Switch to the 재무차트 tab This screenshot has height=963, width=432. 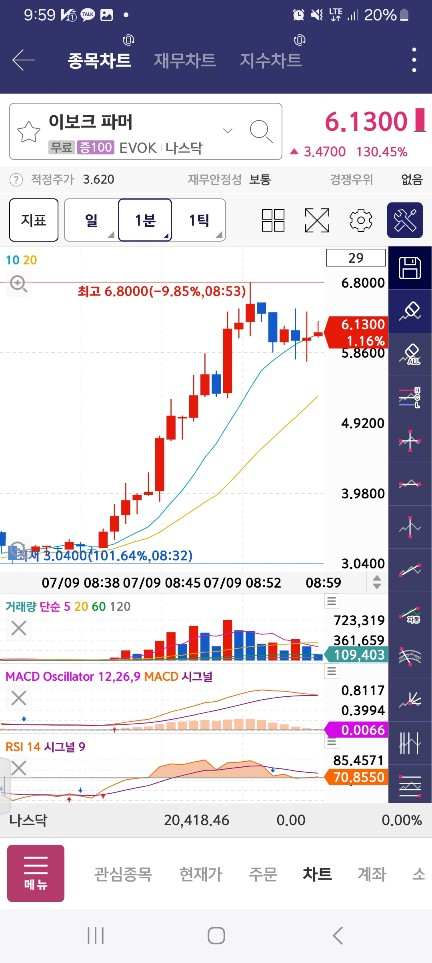point(184,60)
